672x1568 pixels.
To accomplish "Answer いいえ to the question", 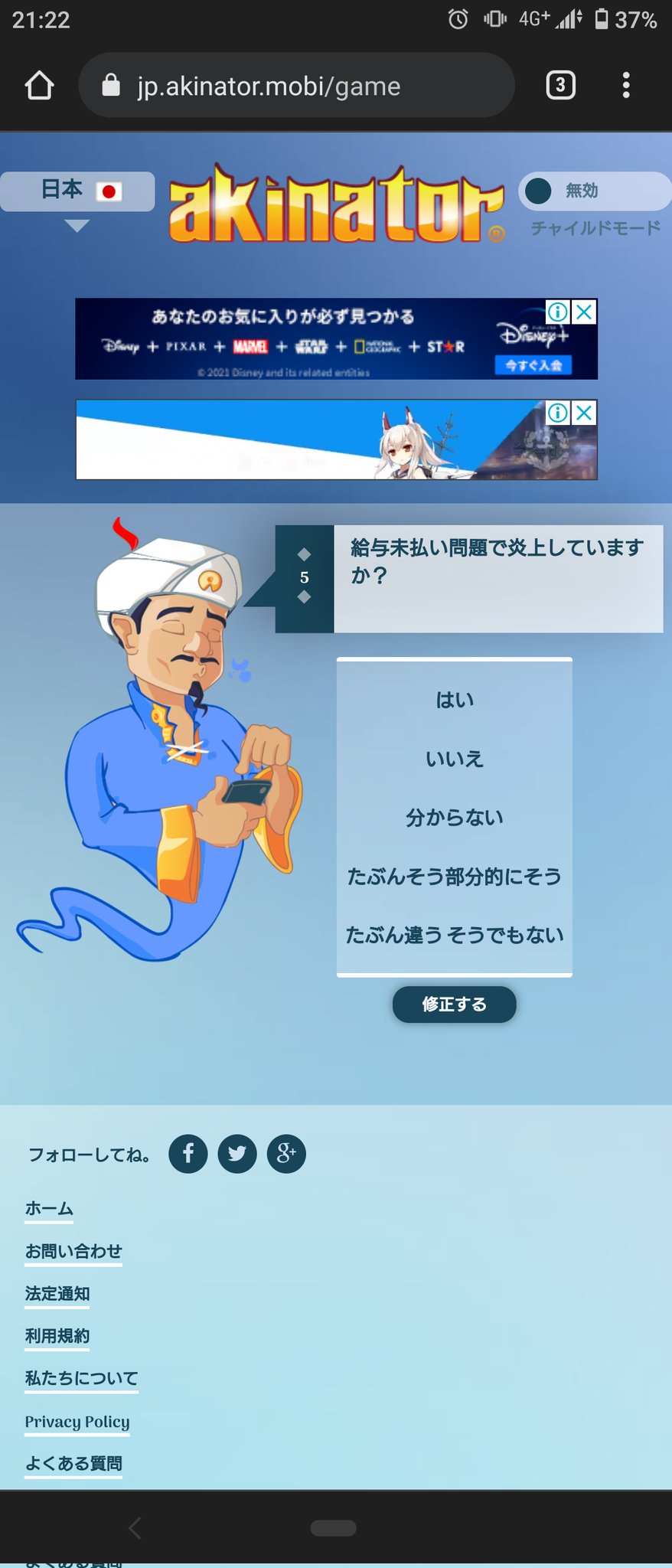I will [x=455, y=759].
